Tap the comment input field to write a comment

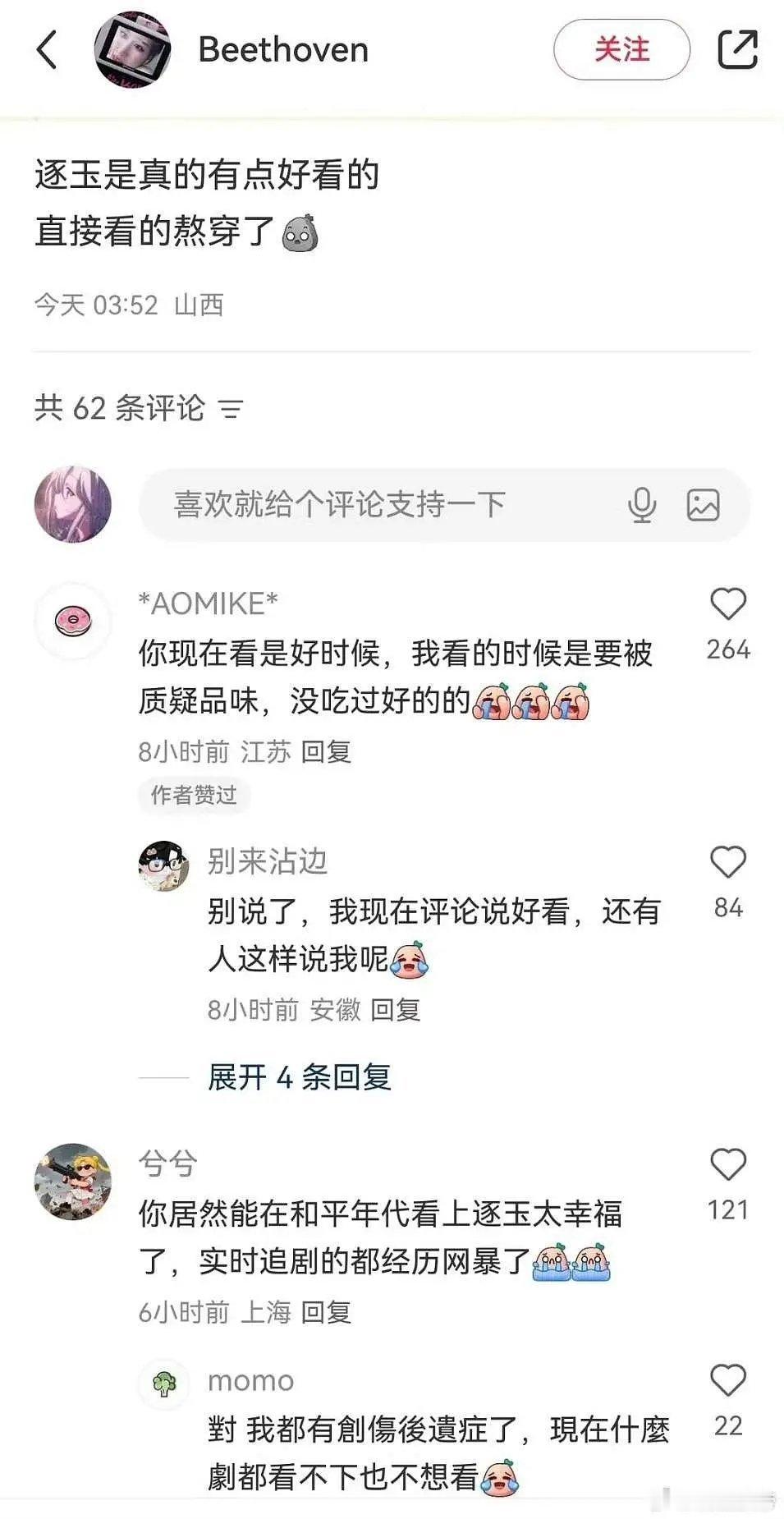[x=369, y=504]
